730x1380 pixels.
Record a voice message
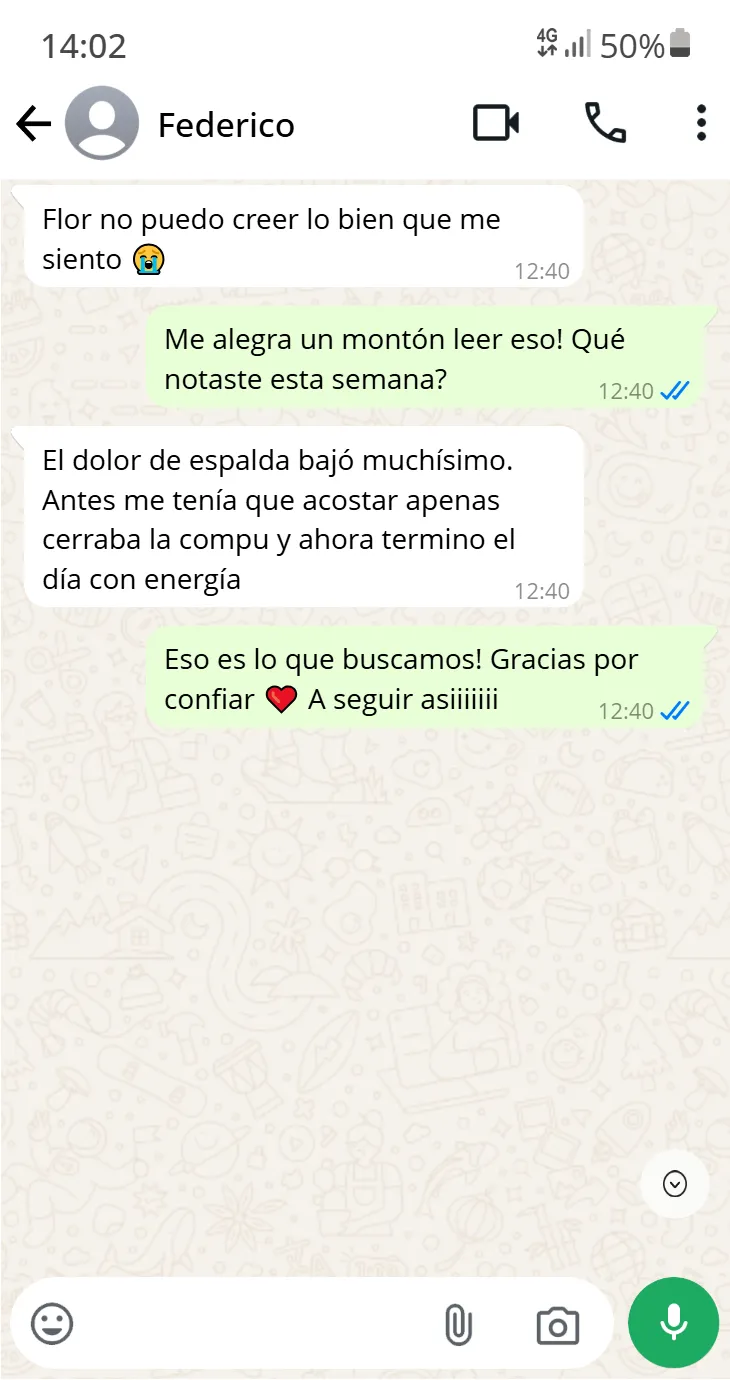pyautogui.click(x=673, y=1322)
